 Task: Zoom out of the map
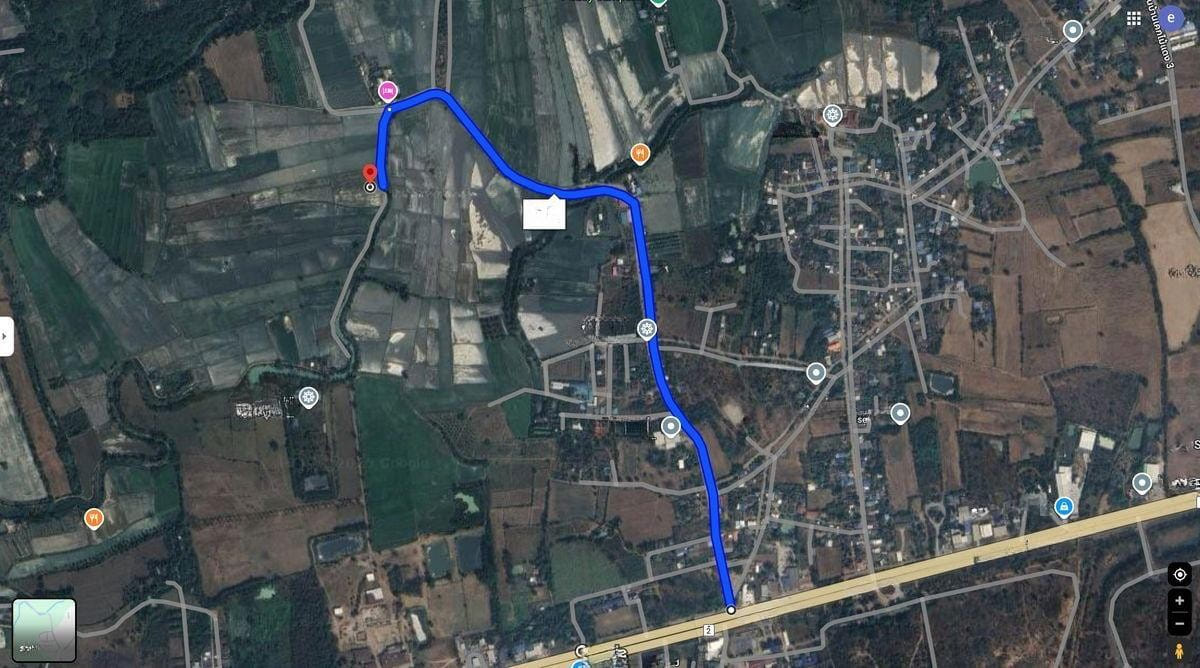[x=1179, y=622]
